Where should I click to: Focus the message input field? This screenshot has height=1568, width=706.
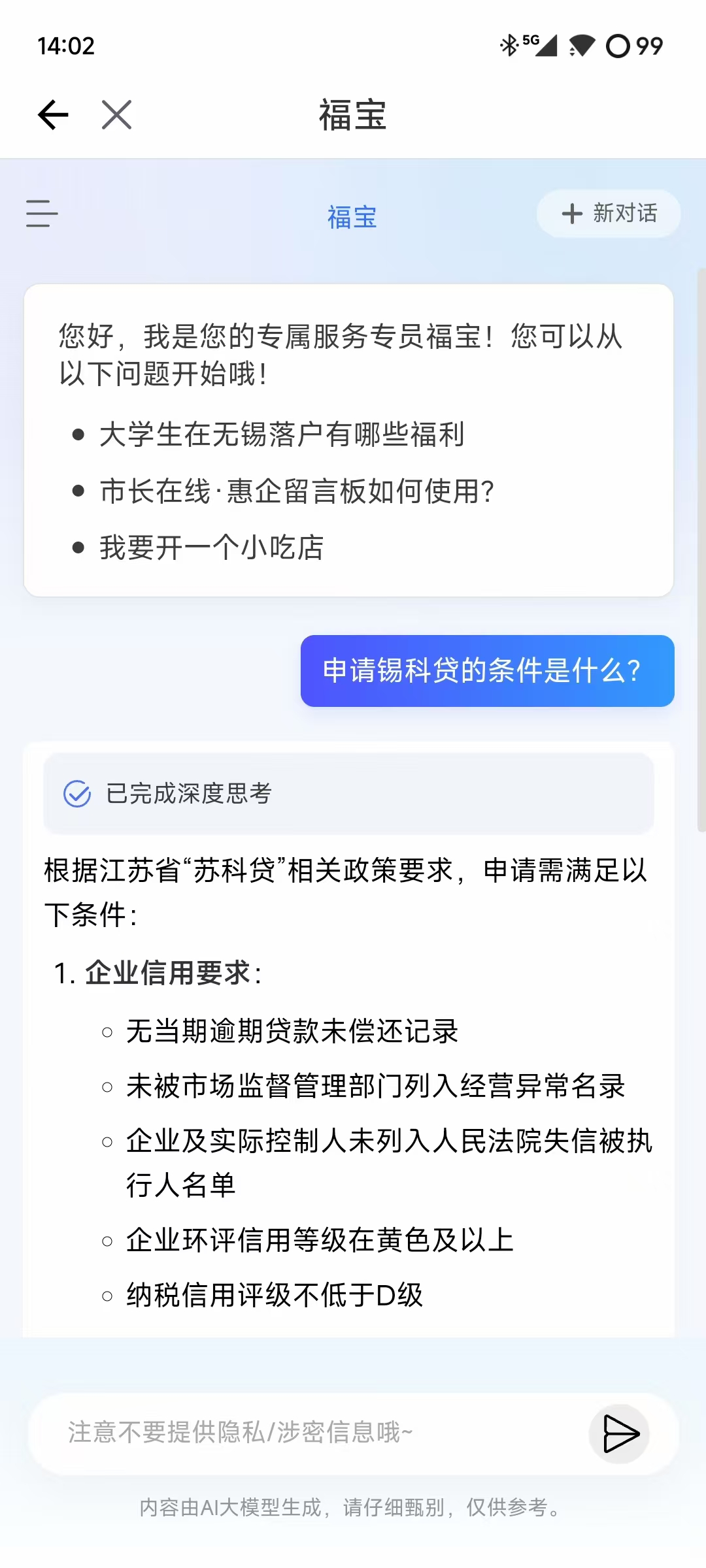pos(307,1433)
